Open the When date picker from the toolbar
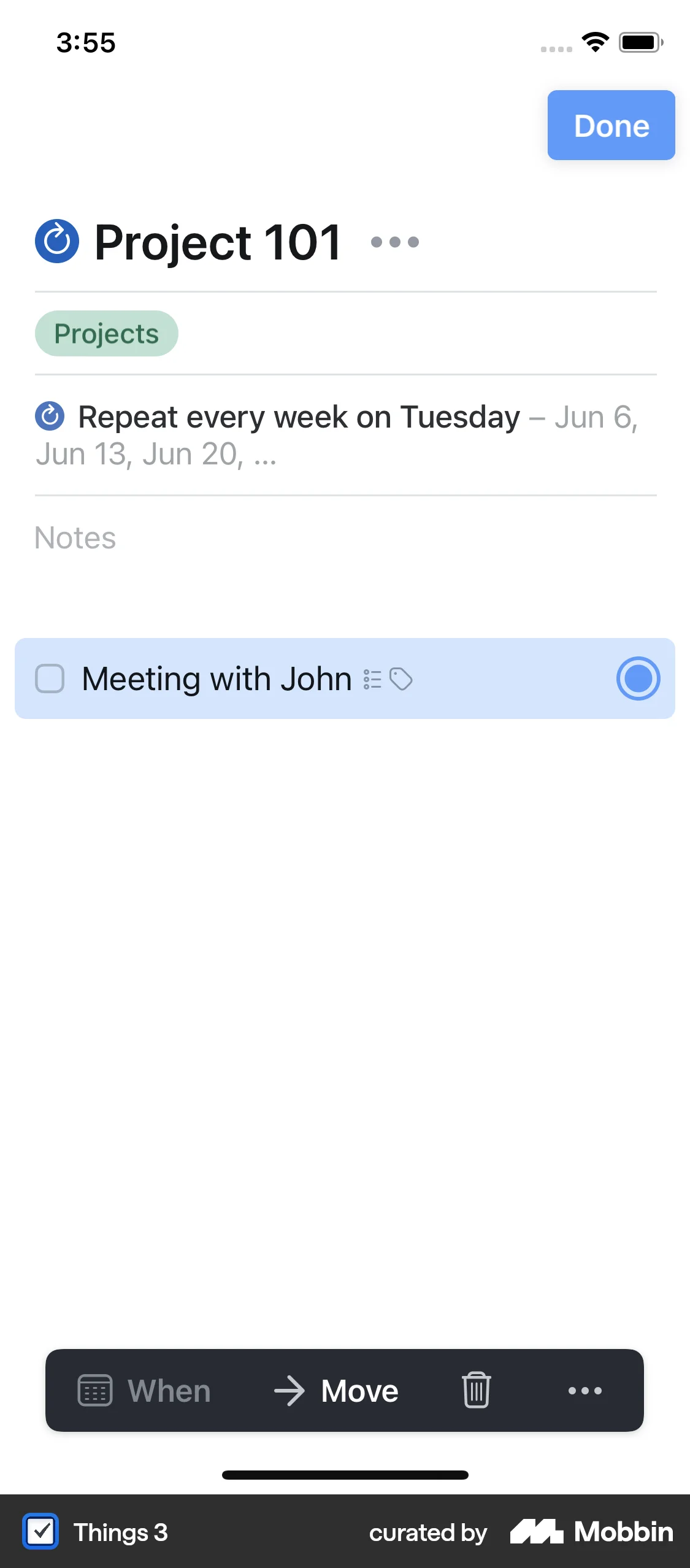The image size is (690, 1568). [x=145, y=1391]
